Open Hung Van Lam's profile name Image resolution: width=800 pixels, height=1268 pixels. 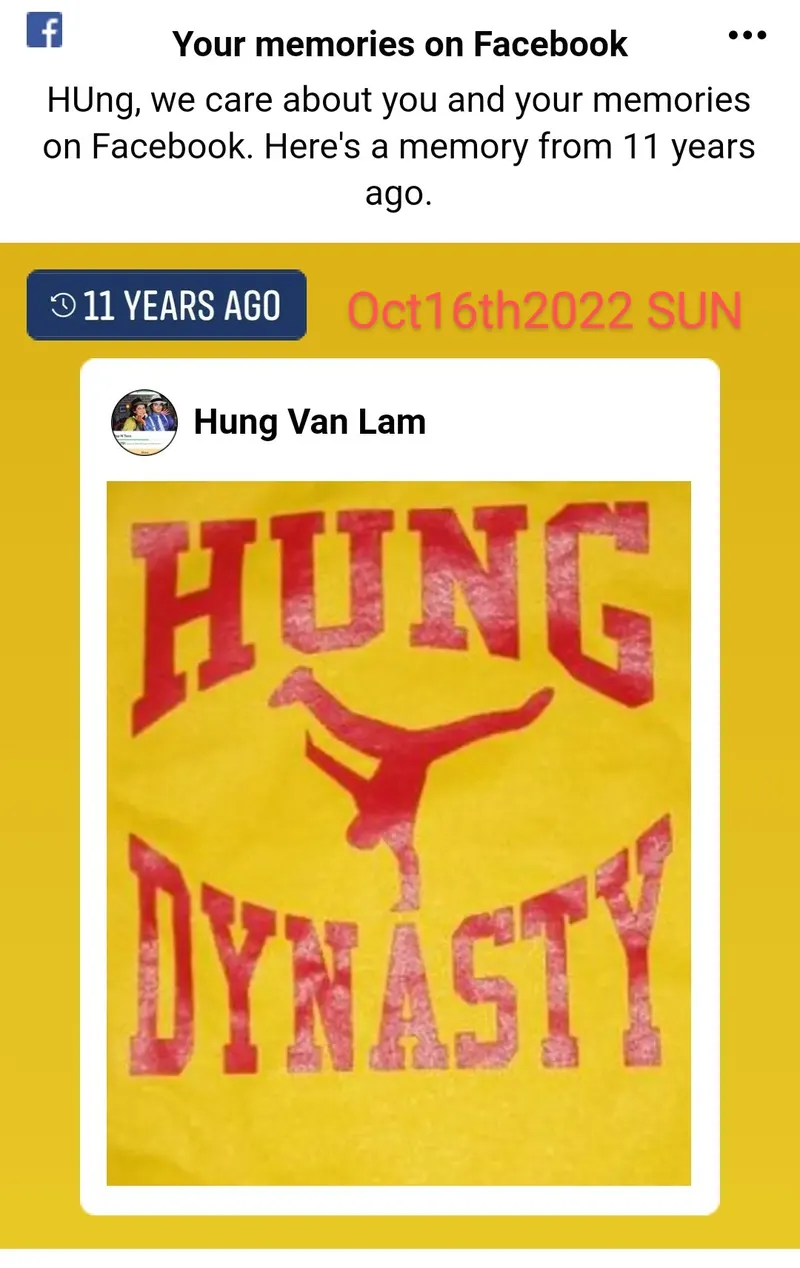(309, 422)
